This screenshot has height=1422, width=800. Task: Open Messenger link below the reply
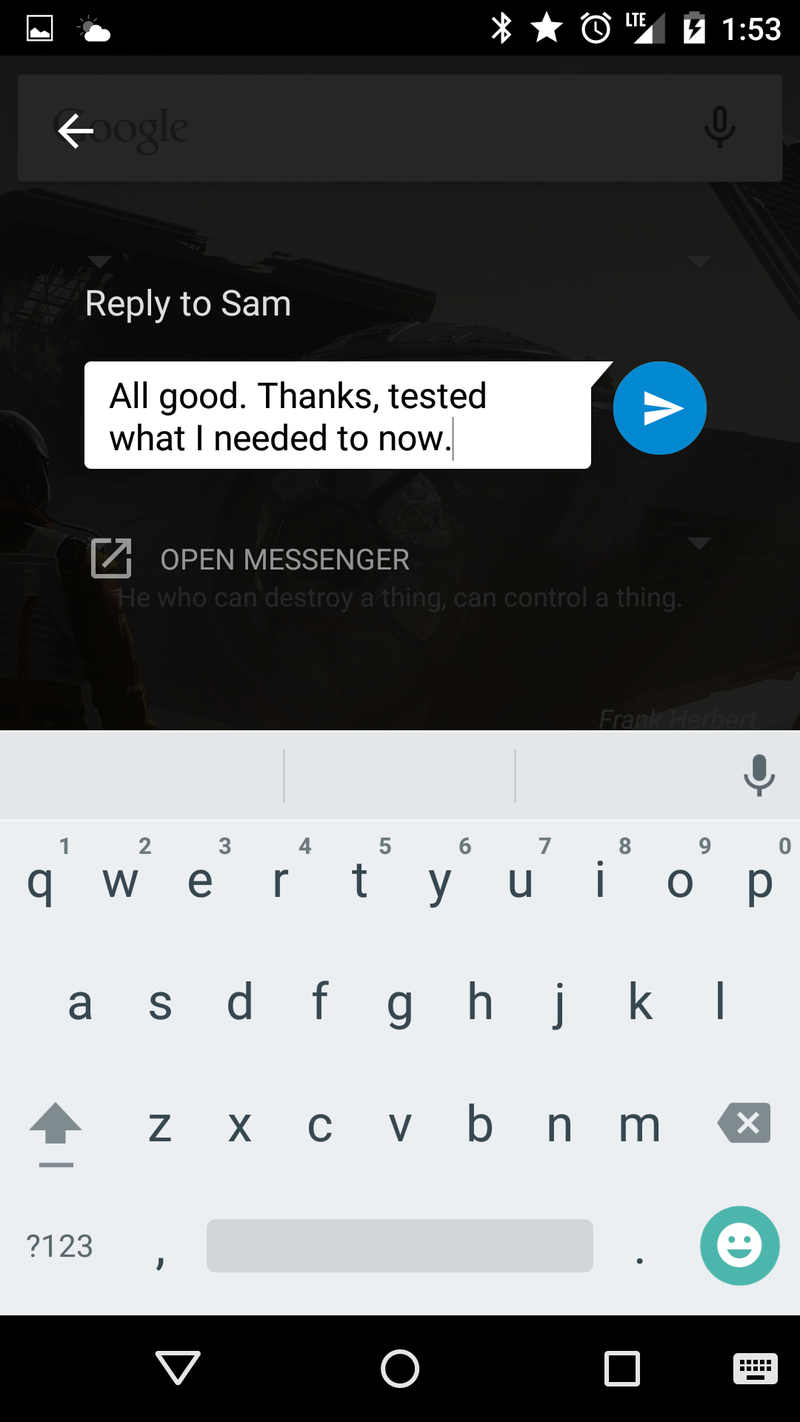pyautogui.click(x=251, y=559)
